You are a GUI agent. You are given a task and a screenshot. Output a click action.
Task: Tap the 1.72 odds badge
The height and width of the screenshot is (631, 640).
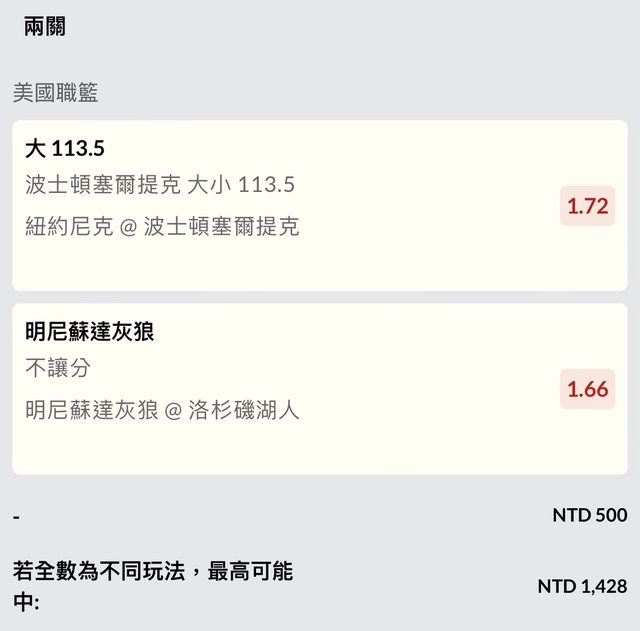pyautogui.click(x=587, y=206)
